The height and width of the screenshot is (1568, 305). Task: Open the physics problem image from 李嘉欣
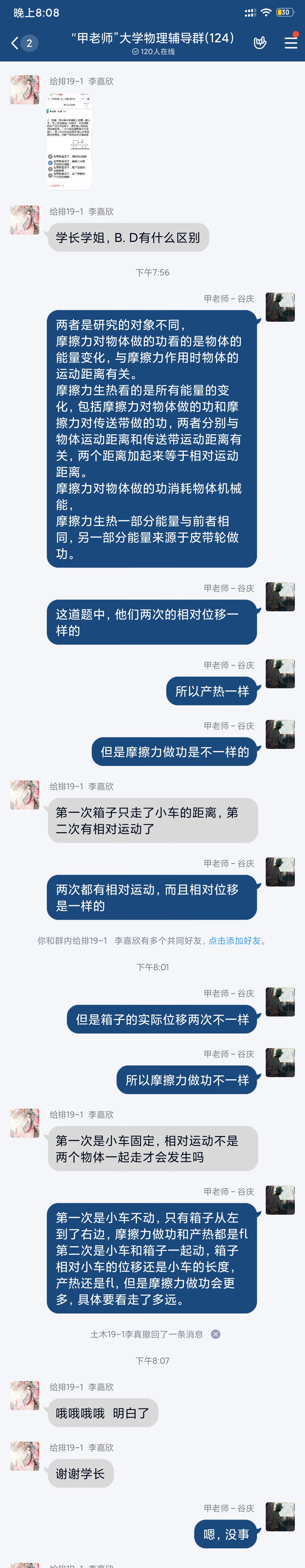pos(69,141)
